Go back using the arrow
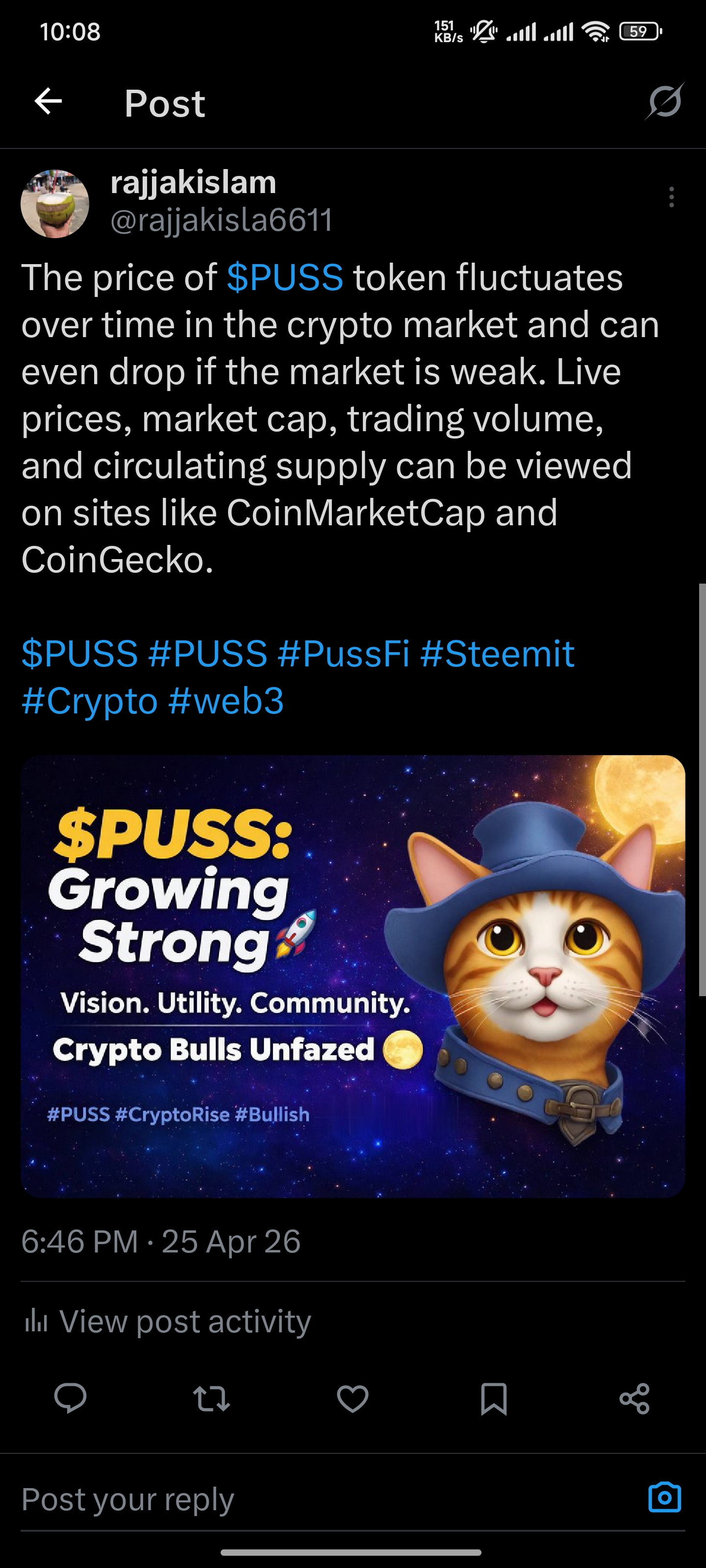Viewport: 706px width, 1568px height. click(x=49, y=101)
